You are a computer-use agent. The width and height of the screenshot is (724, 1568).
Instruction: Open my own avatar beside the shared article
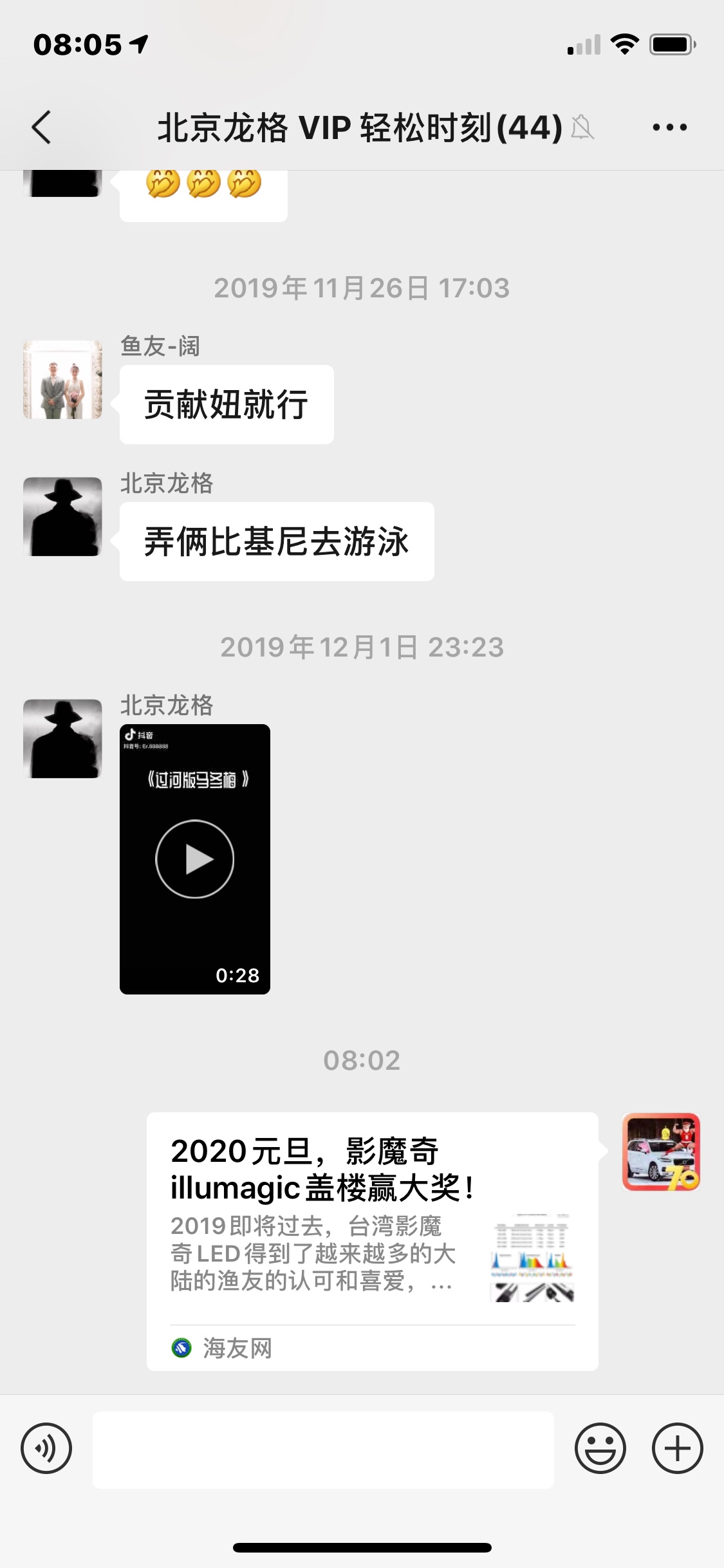[661, 1152]
